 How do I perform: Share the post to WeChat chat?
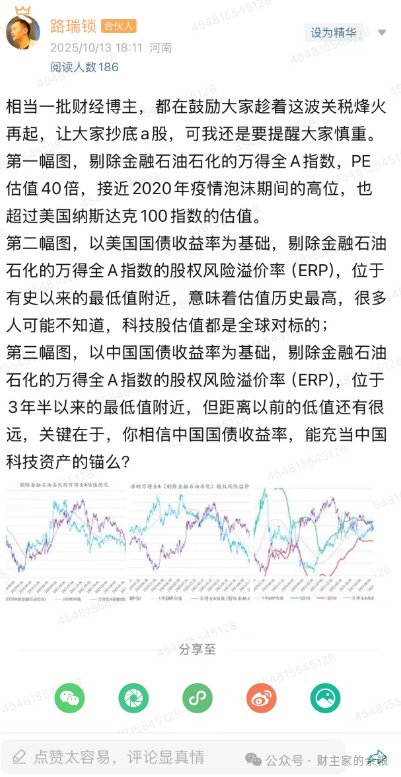(x=69, y=698)
